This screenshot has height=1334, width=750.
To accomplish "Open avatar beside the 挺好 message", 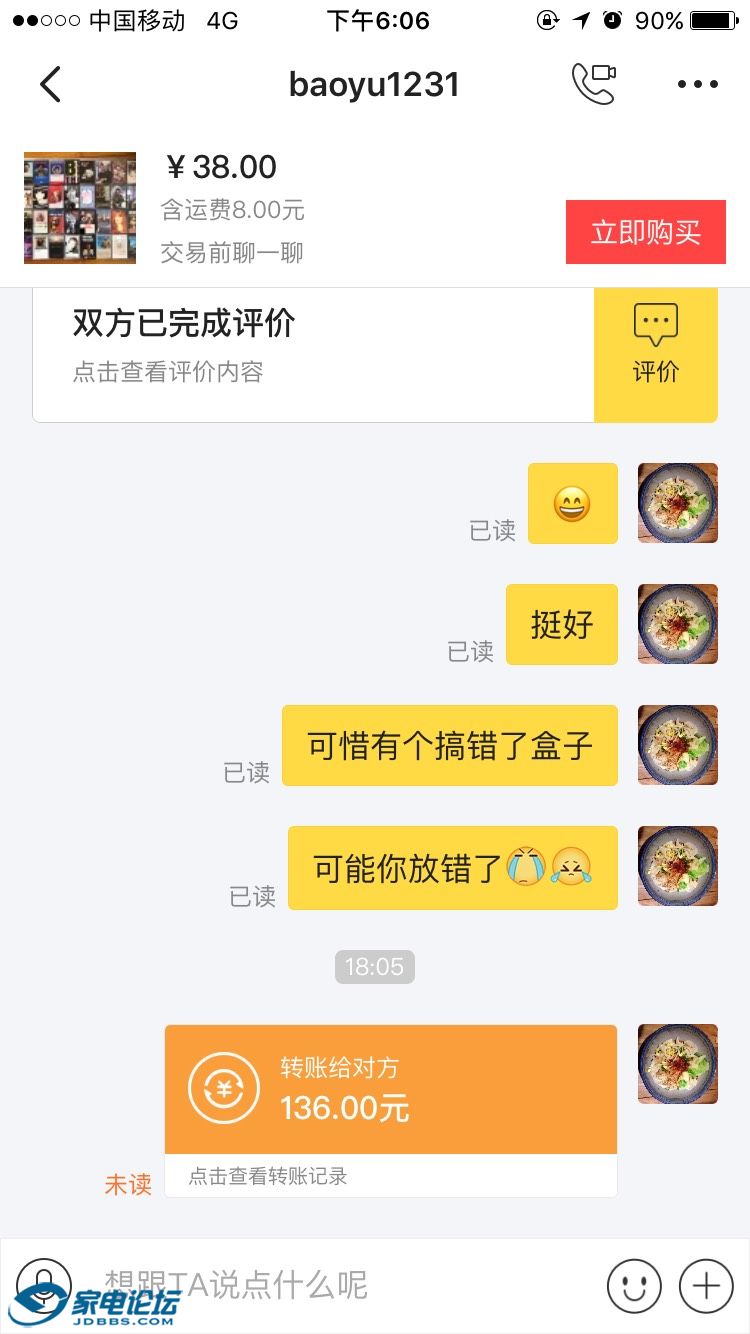I will [677, 624].
